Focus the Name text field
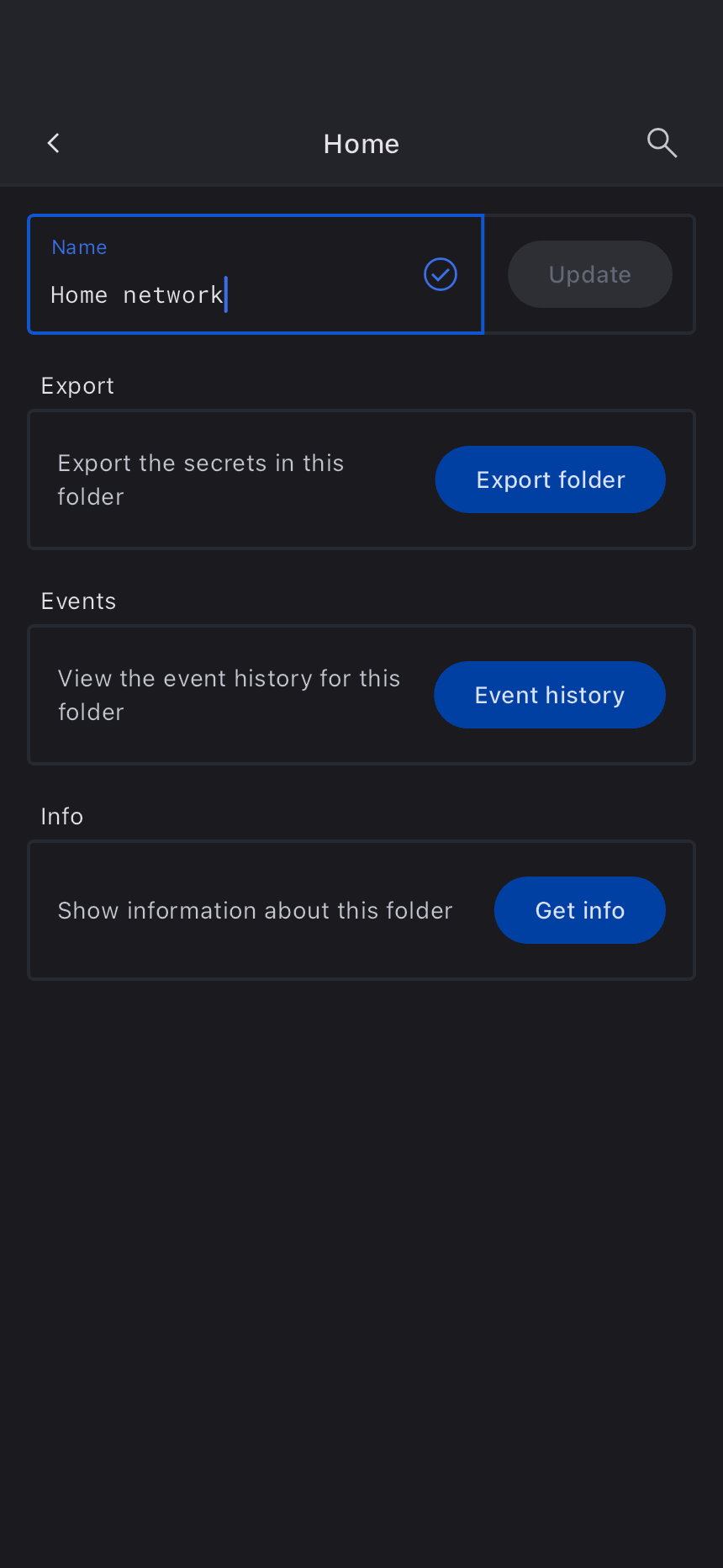Viewport: 723px width, 1568px height. [x=227, y=294]
